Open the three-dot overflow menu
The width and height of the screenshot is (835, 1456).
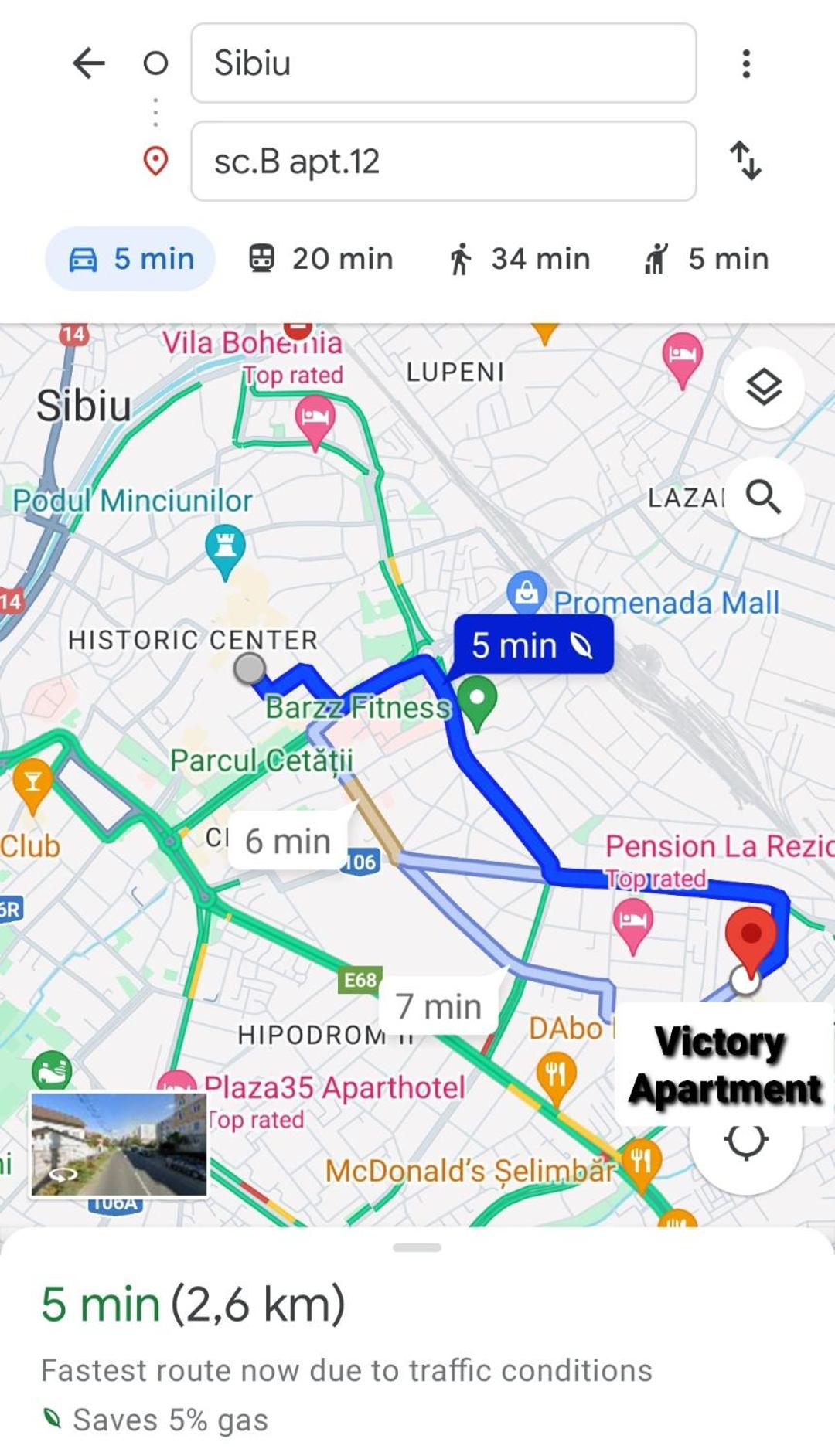click(x=746, y=63)
